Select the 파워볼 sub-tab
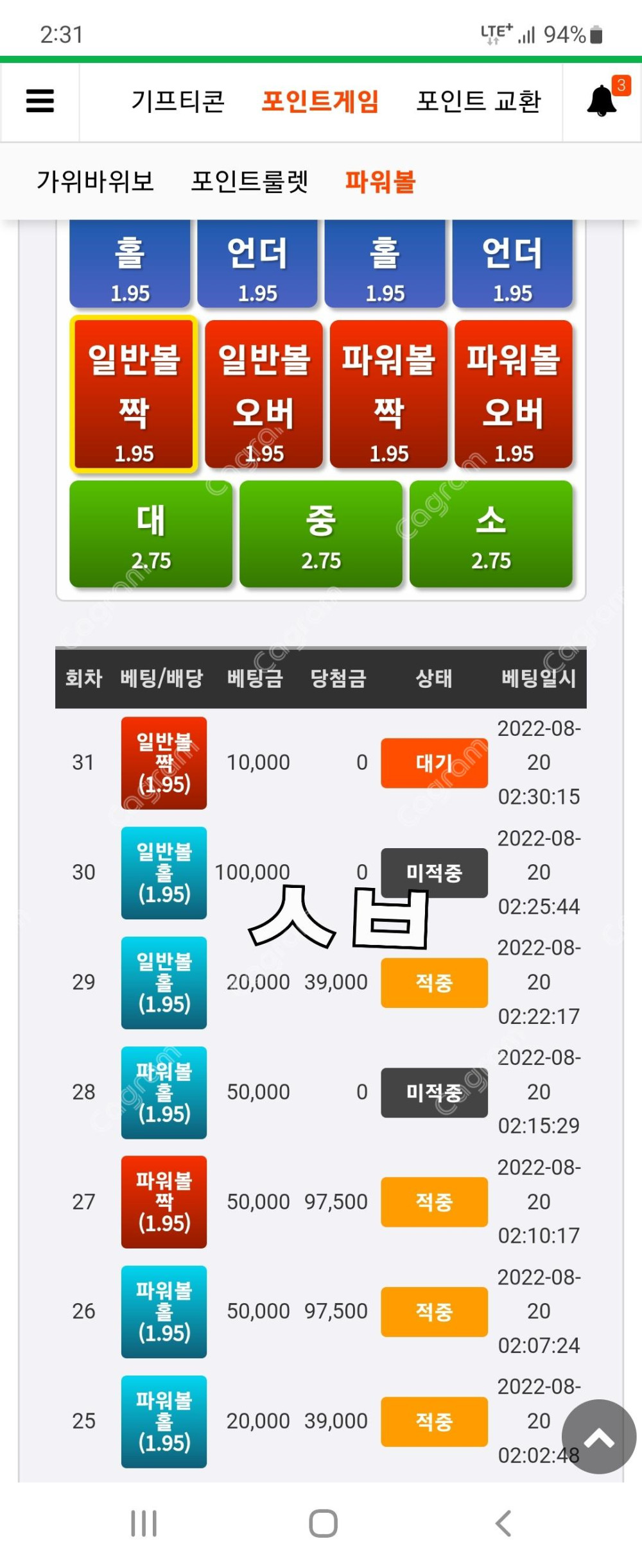This screenshot has height=1568, width=642. pos(380,182)
